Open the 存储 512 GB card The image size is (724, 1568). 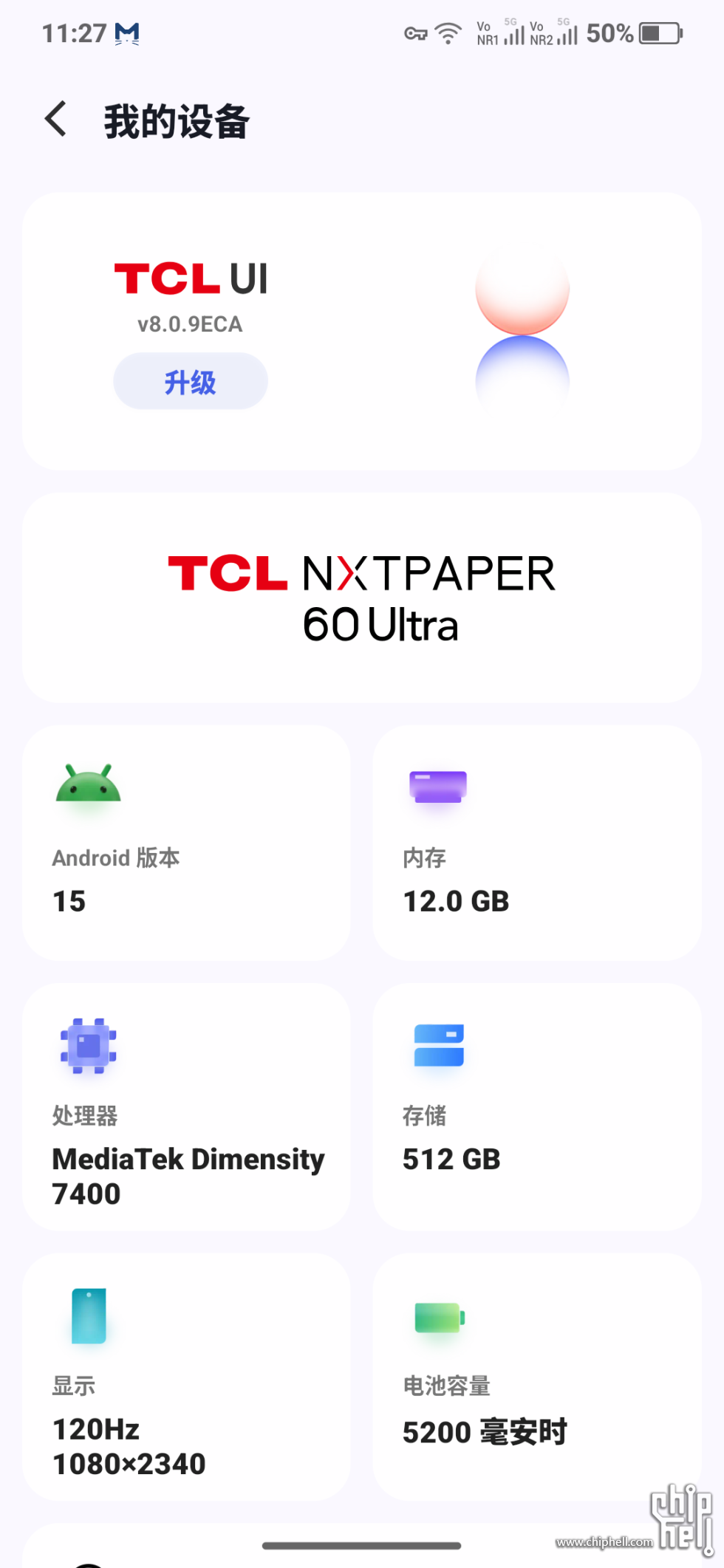click(x=537, y=1106)
